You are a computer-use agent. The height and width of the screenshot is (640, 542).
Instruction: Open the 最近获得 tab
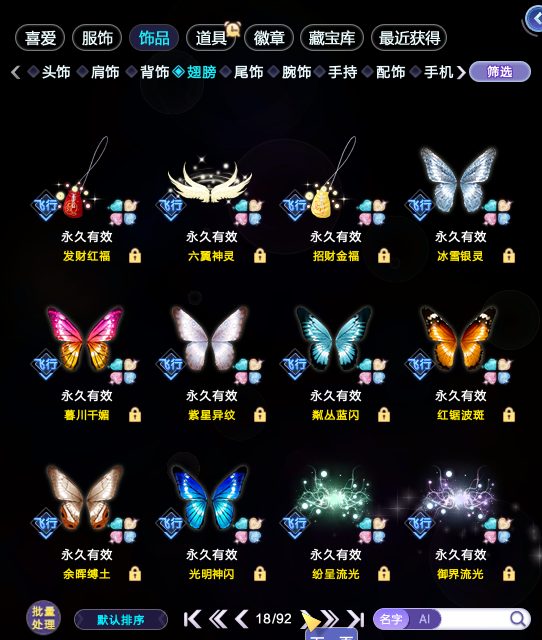click(409, 38)
